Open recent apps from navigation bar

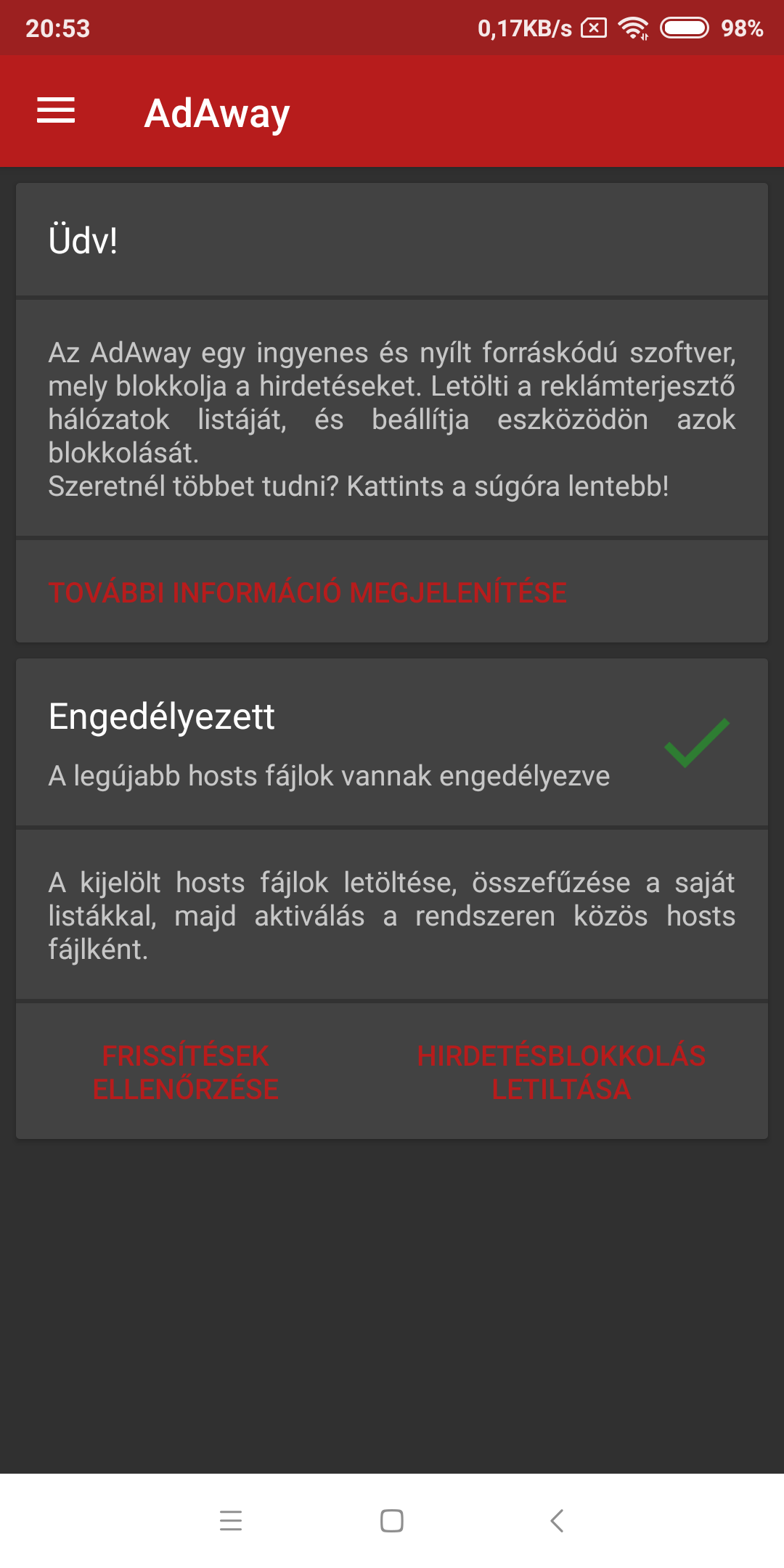pyautogui.click(x=231, y=1521)
